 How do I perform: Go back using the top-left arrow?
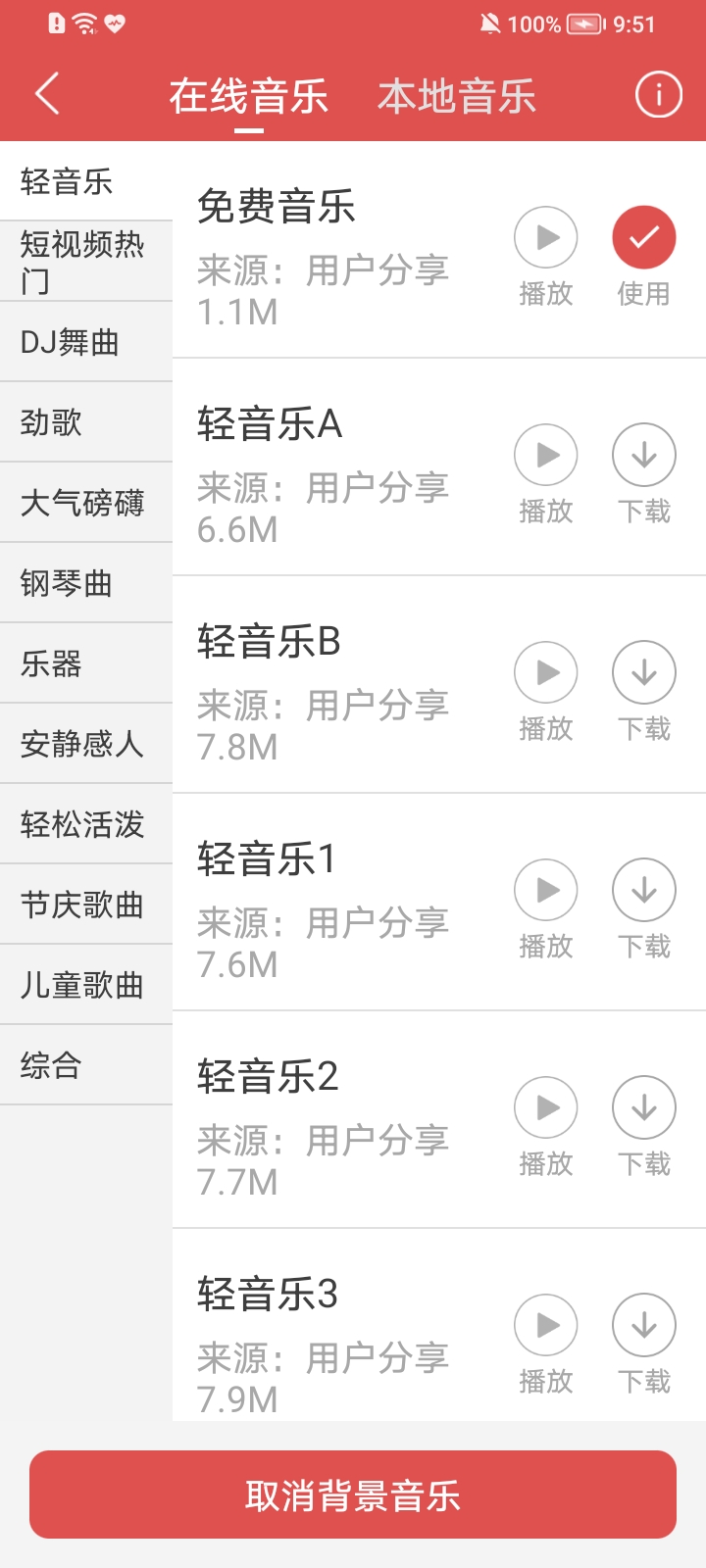[x=47, y=94]
